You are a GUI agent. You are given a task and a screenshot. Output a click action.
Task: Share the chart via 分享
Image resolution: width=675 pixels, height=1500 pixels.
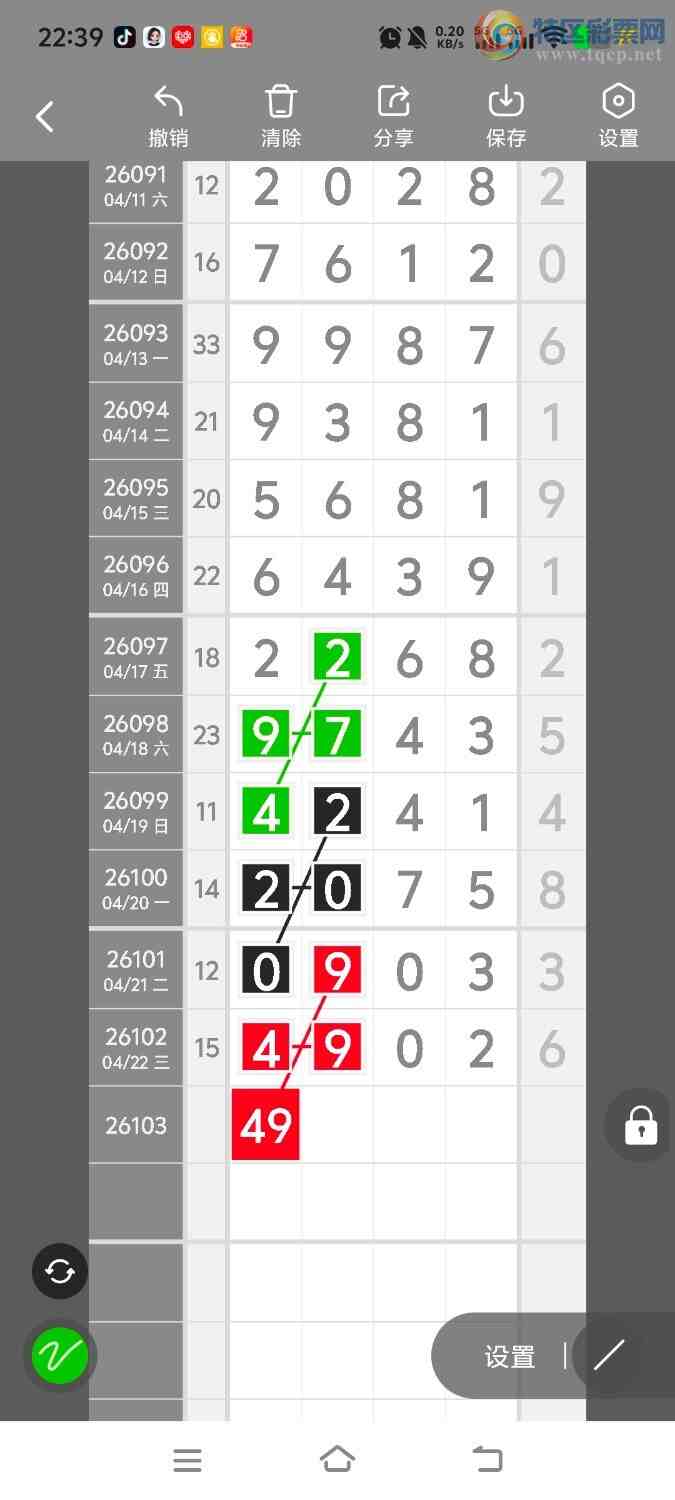point(394,117)
